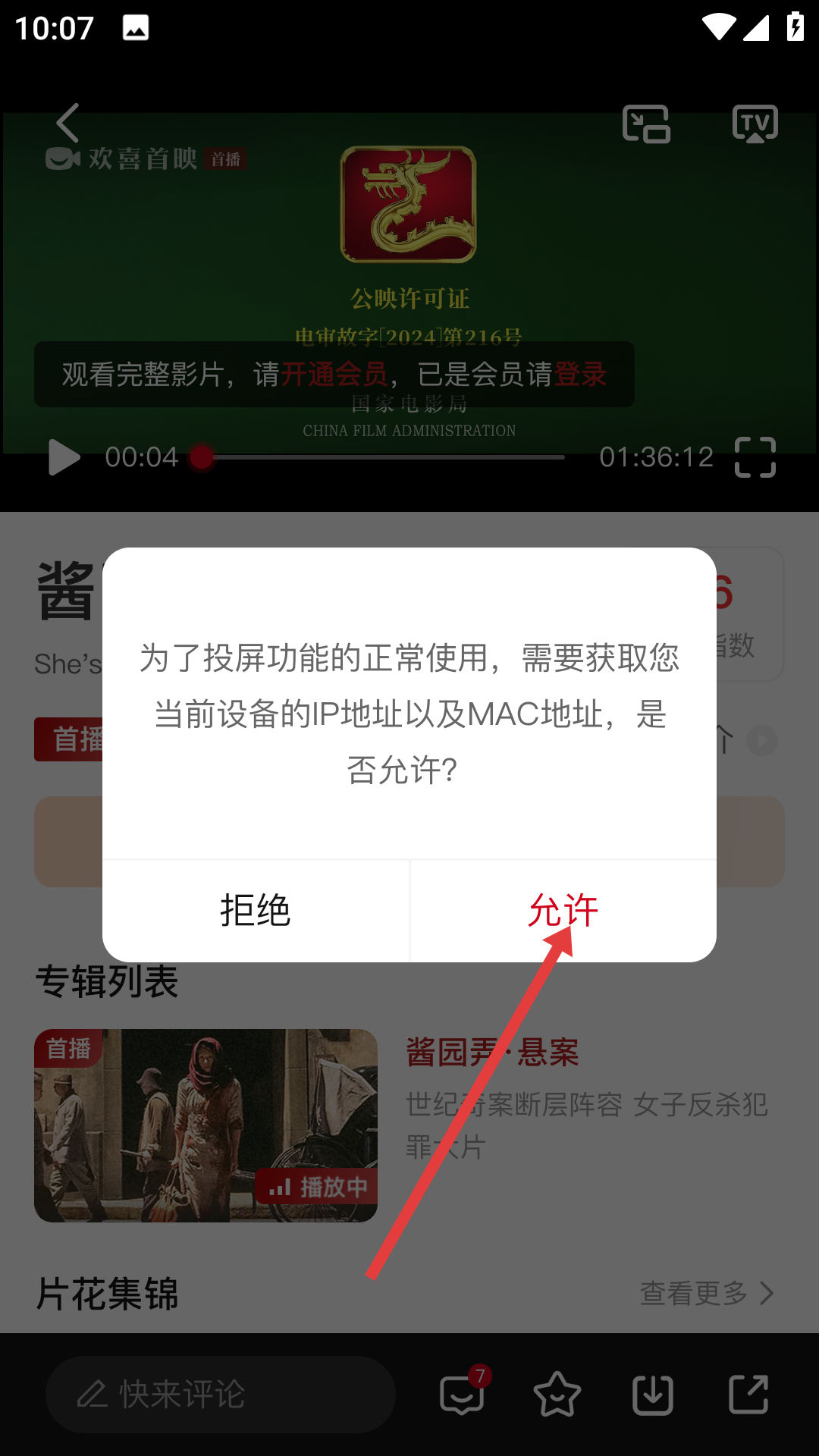
Task: Open the TV cast icon
Action: (755, 124)
